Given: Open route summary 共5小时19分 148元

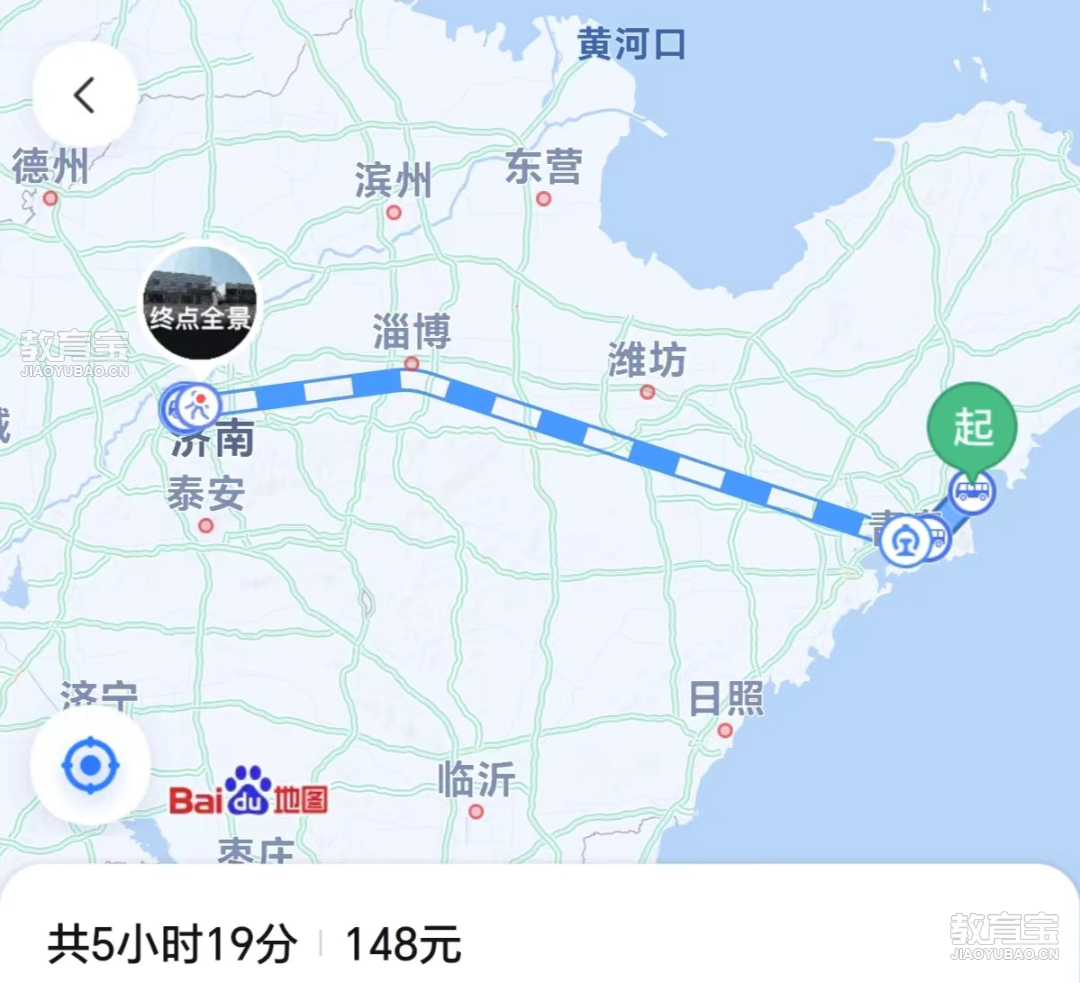Looking at the screenshot, I should tap(255, 943).
